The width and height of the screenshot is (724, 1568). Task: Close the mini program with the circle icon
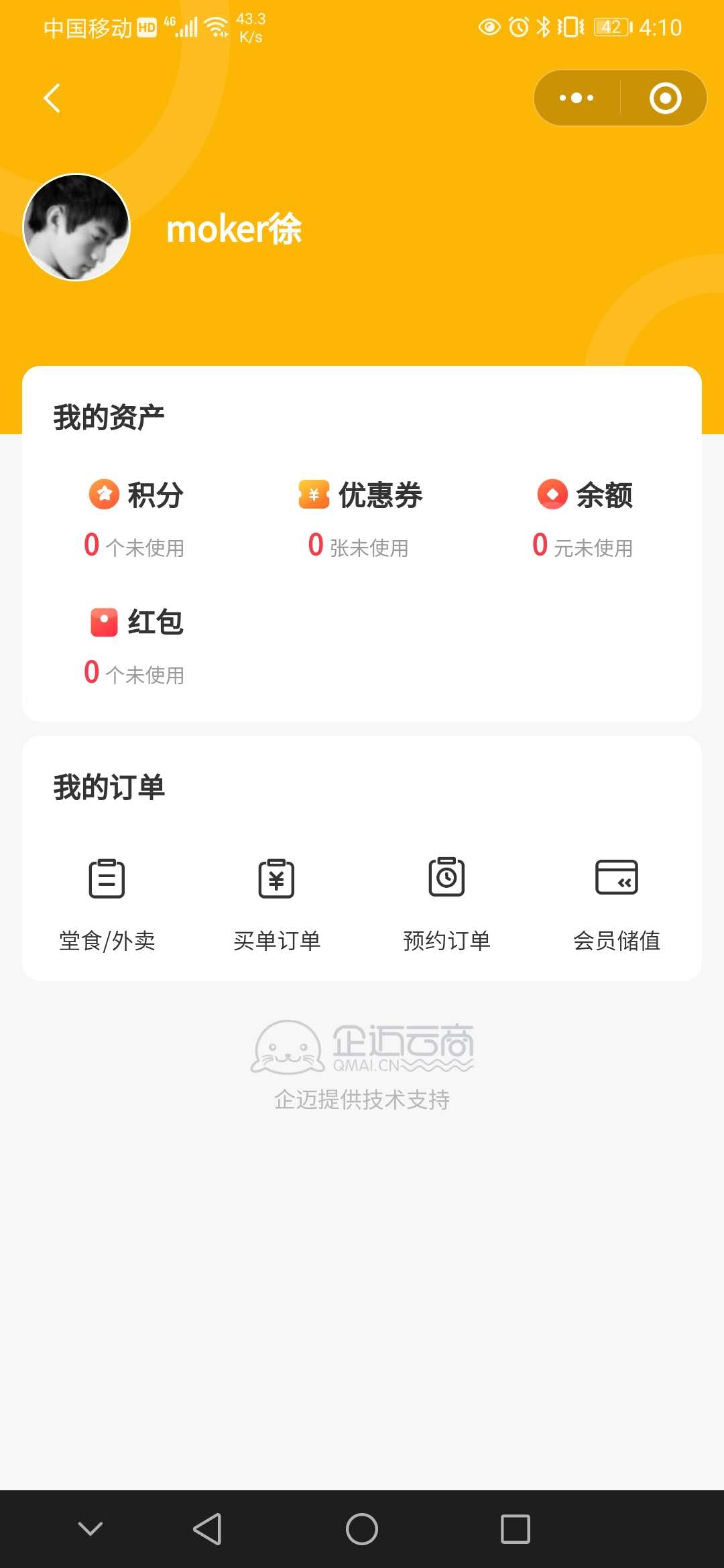coord(665,99)
